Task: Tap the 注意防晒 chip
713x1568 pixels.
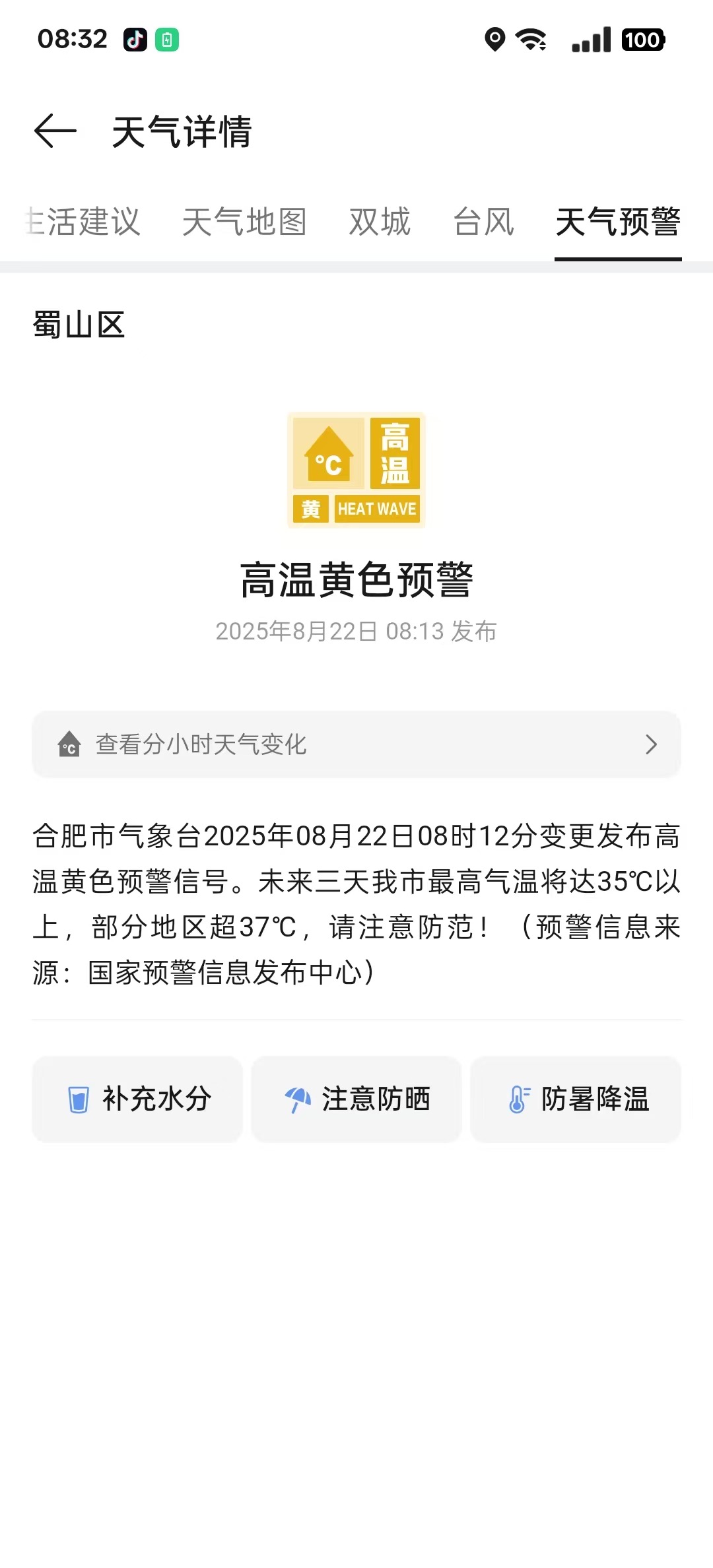Action: tap(356, 1099)
